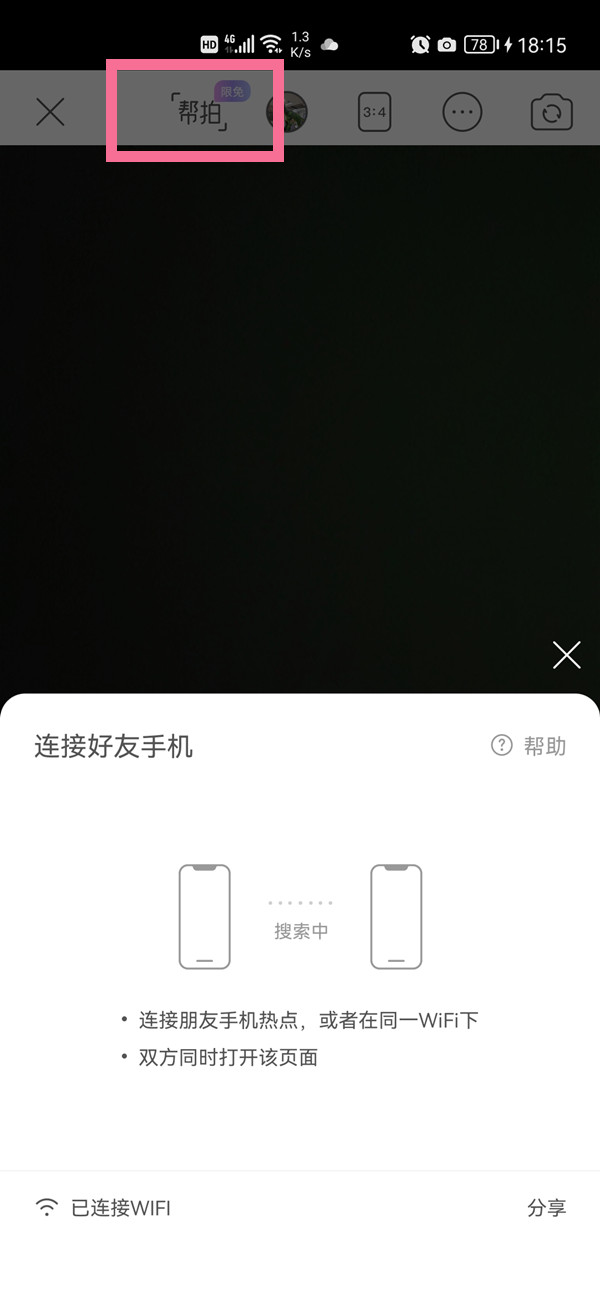Dismiss the 连接好友手机 panel
The image size is (600, 1300).
(566, 655)
